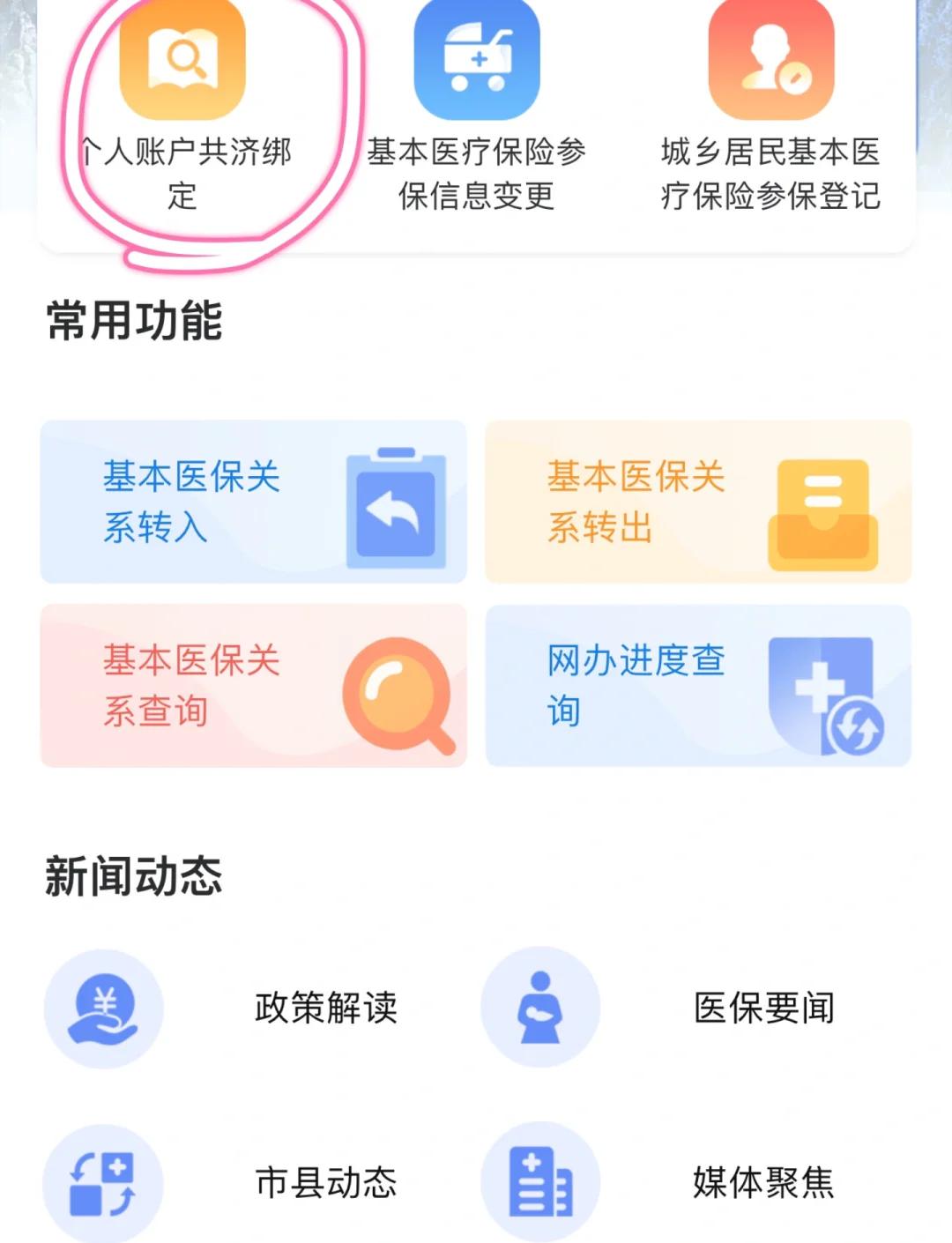The height and width of the screenshot is (1243, 952).
Task: Click the documents icon next to 媒体聚焦
Action: tap(539, 1186)
